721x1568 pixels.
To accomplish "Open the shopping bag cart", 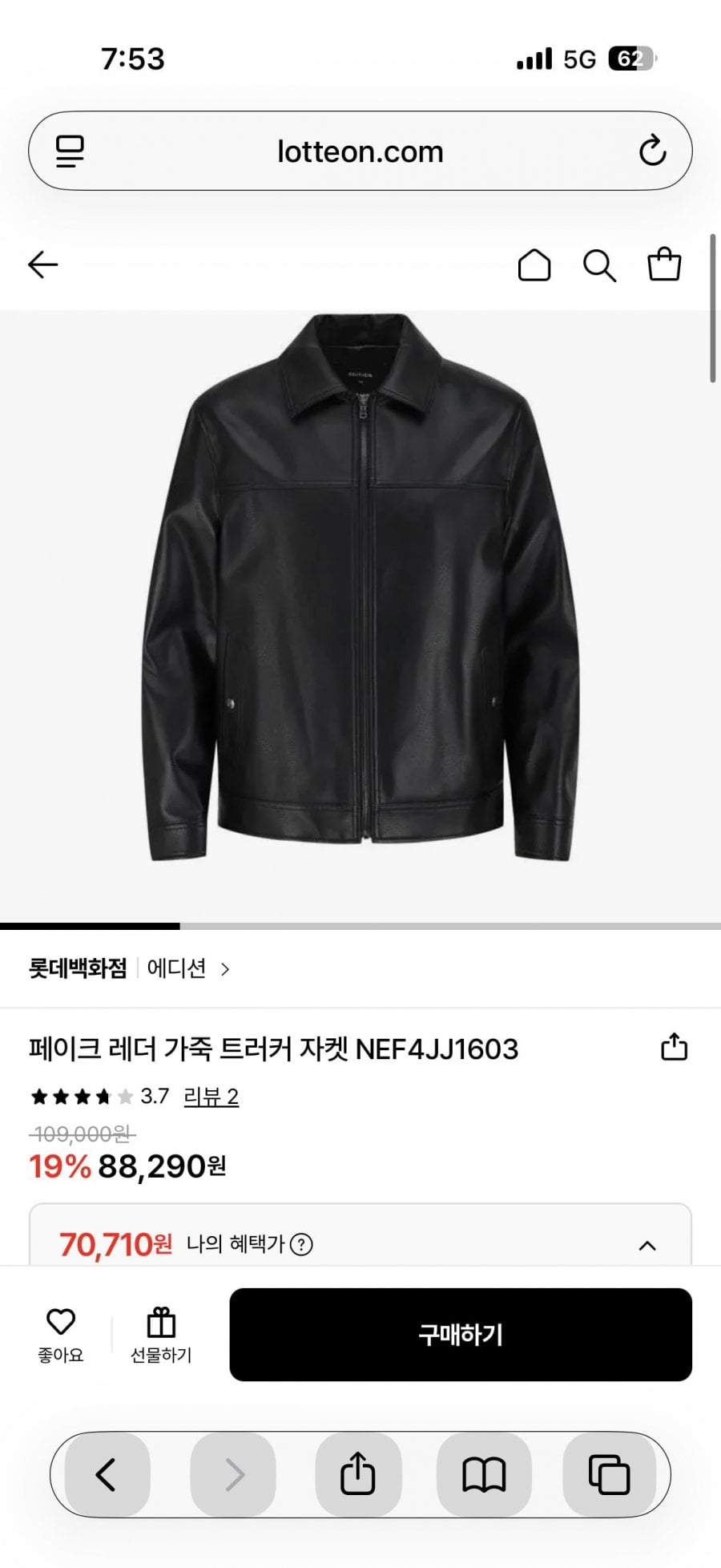I will tap(664, 265).
